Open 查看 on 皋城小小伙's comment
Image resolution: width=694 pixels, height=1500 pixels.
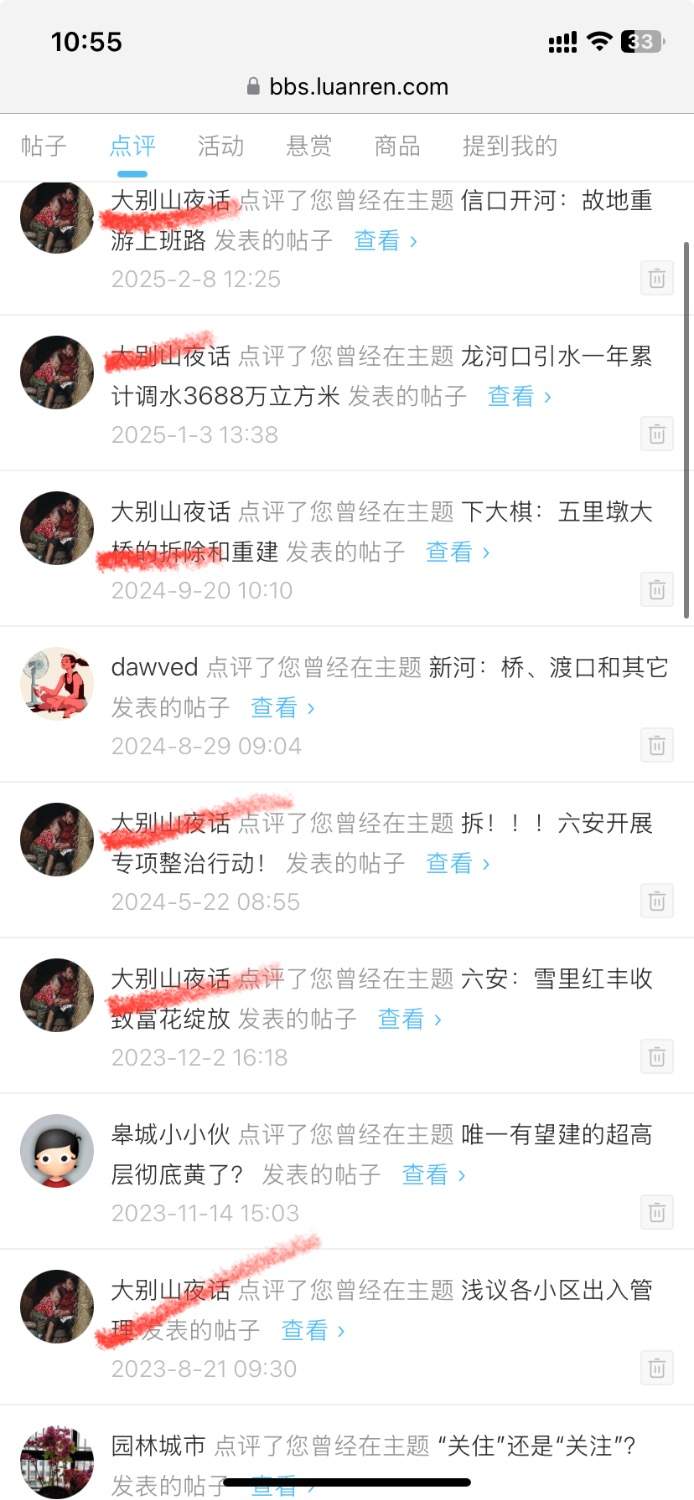pyautogui.click(x=433, y=1174)
